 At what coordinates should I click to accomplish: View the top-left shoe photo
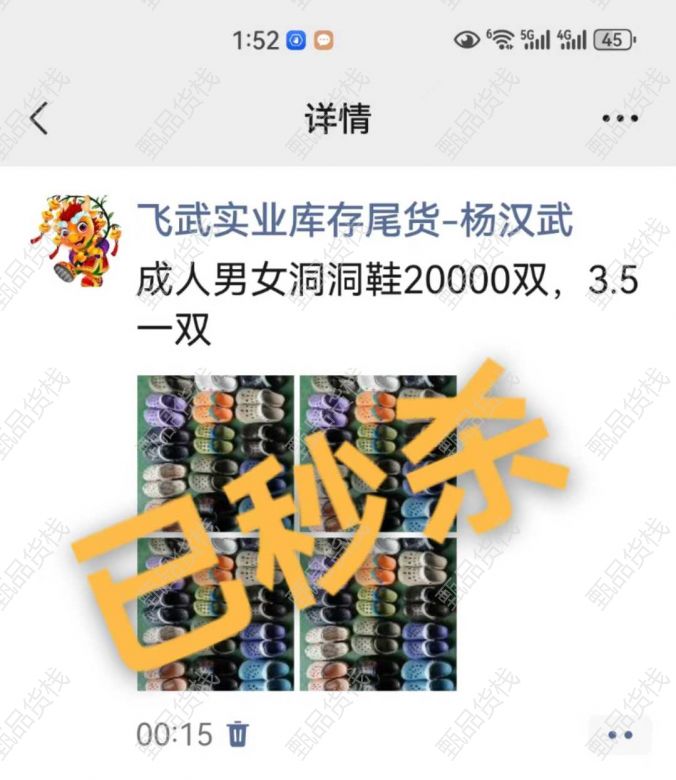(x=215, y=453)
